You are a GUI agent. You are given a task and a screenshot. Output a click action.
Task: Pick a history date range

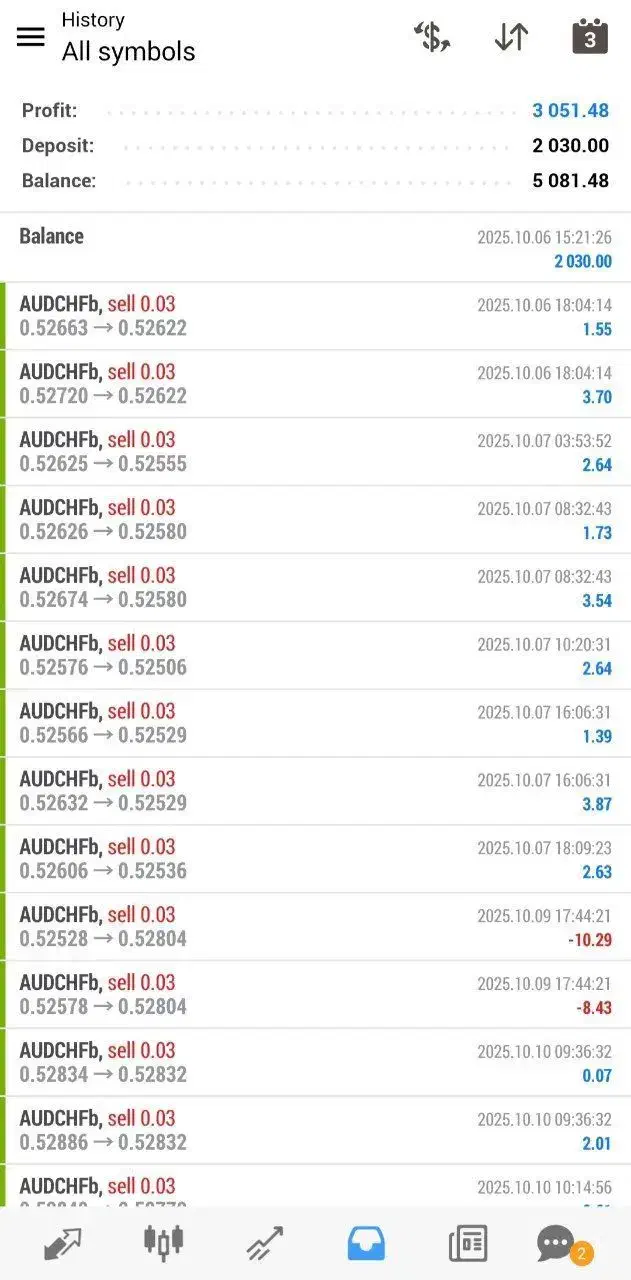point(590,37)
